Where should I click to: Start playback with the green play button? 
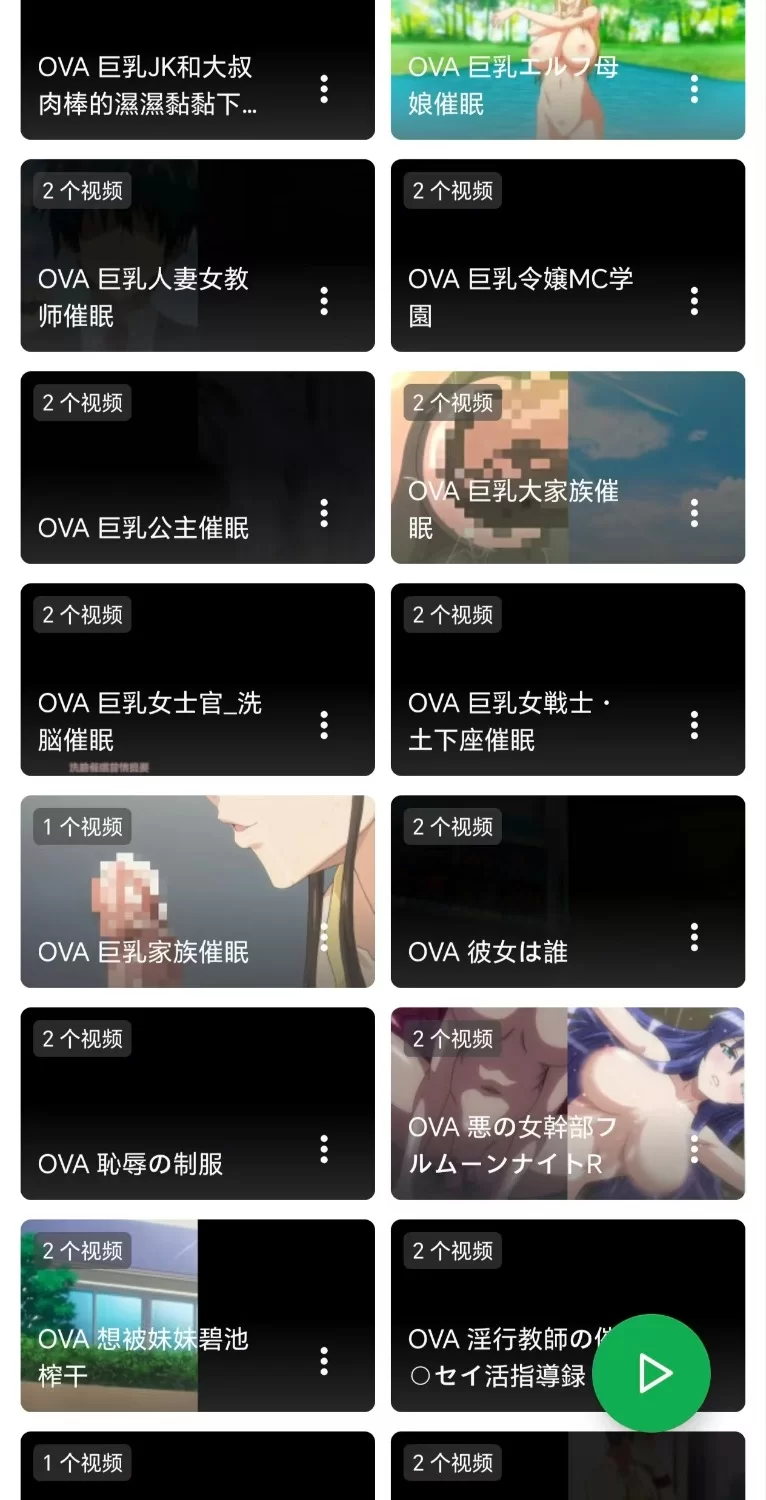[x=652, y=1373]
